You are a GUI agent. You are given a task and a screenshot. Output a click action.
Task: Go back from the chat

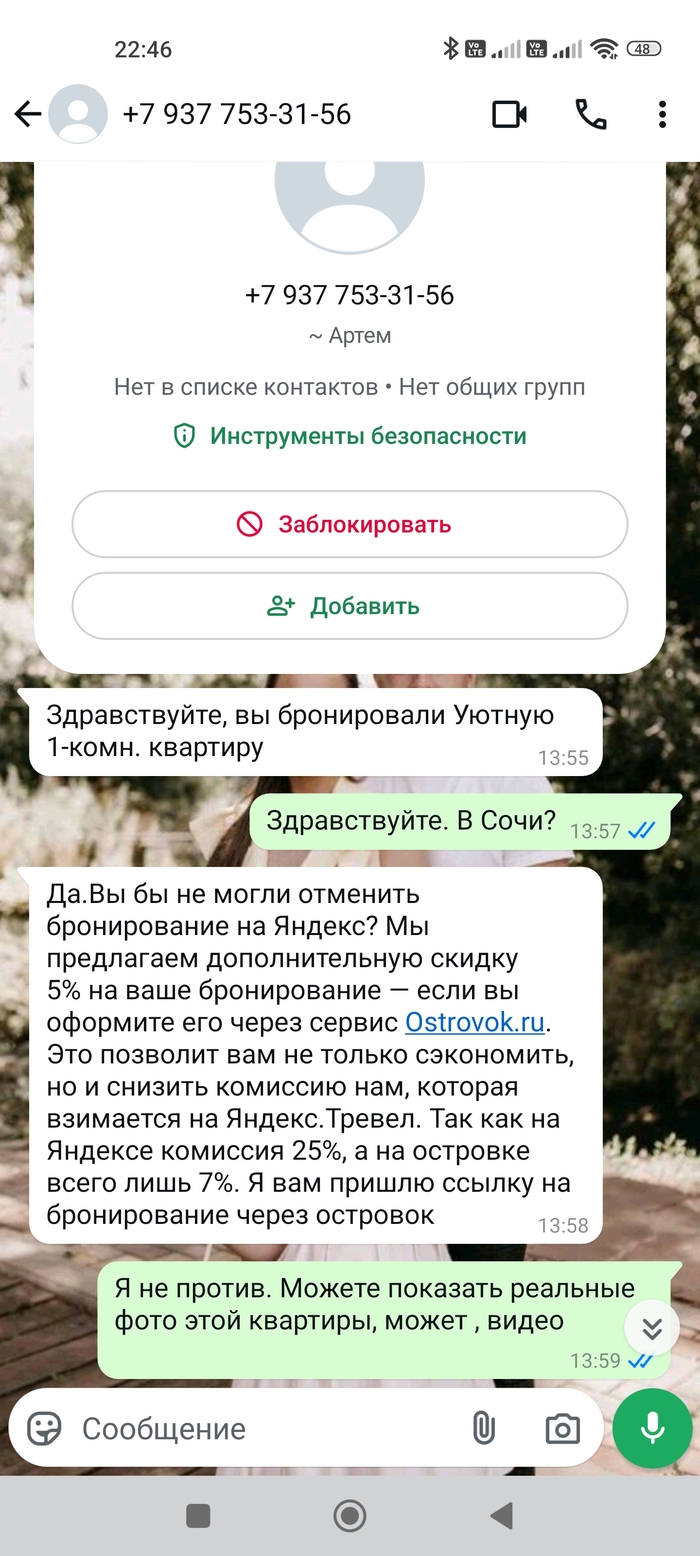point(27,114)
